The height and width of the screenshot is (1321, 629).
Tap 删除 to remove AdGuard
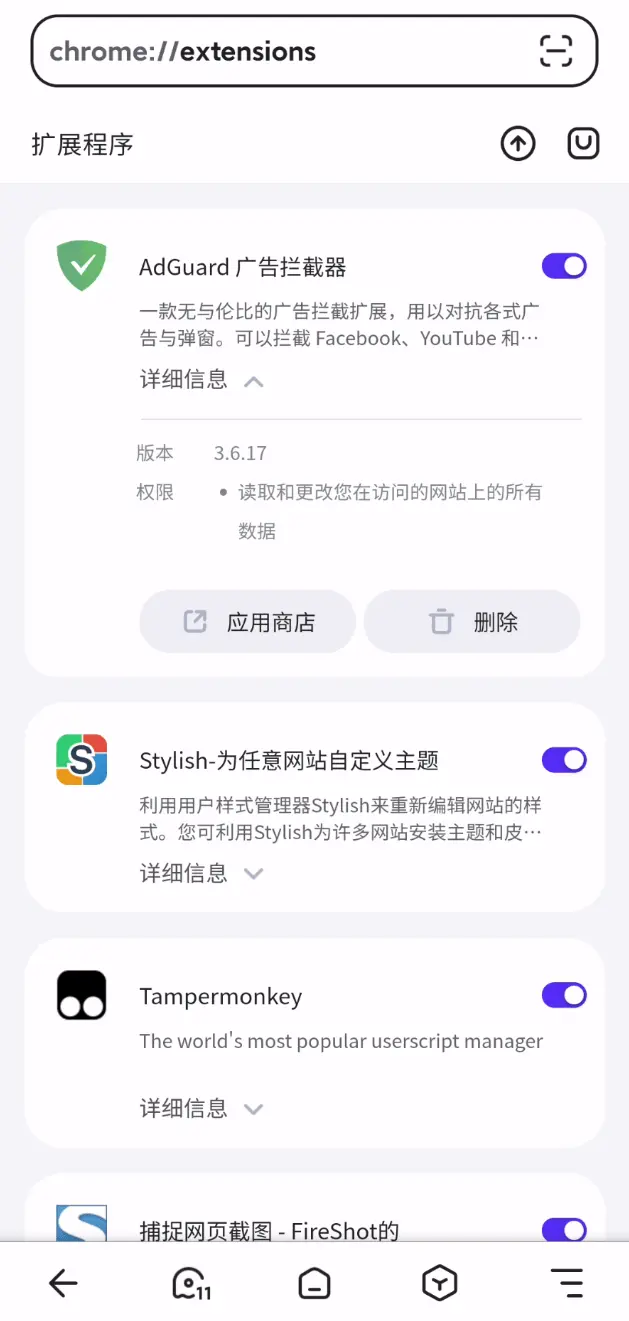coord(472,622)
